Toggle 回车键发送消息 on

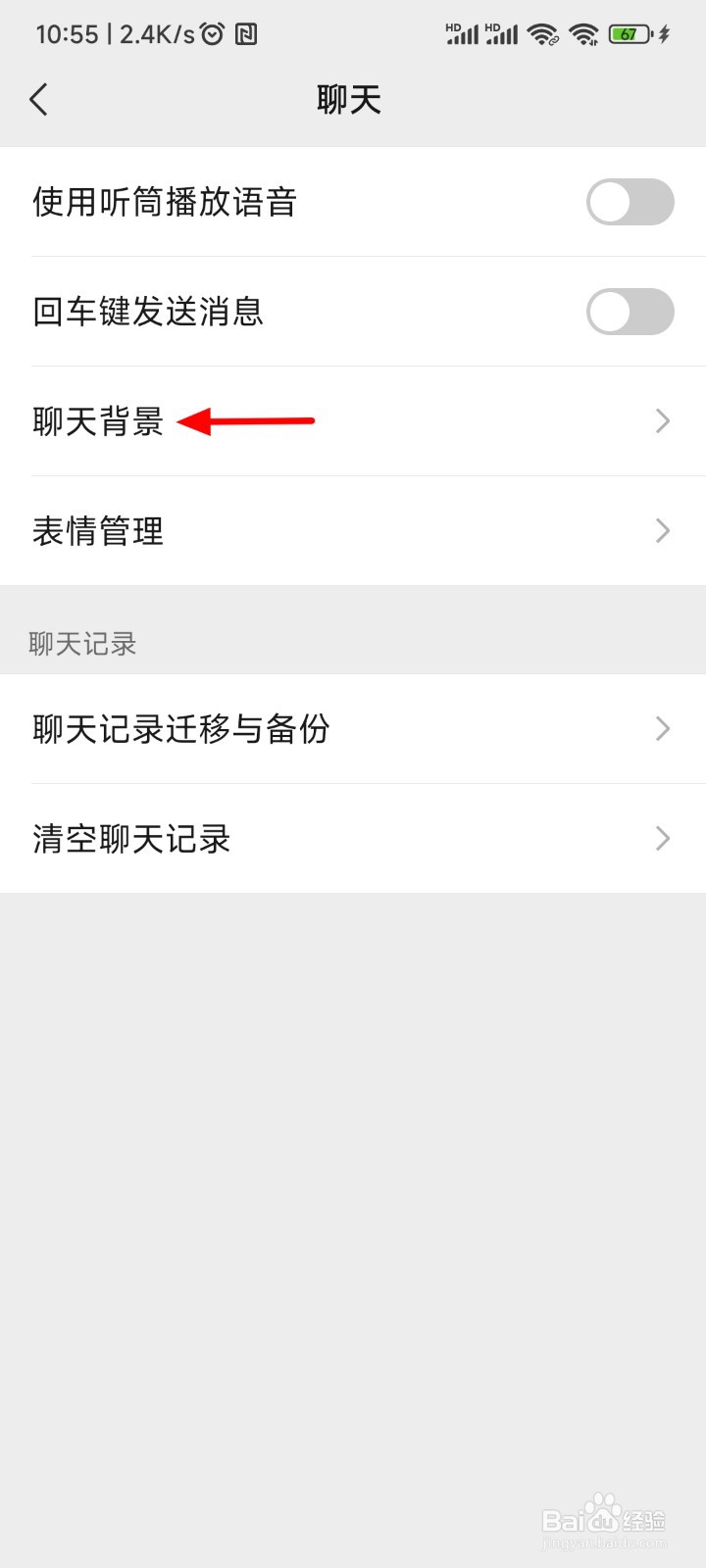pos(630,312)
